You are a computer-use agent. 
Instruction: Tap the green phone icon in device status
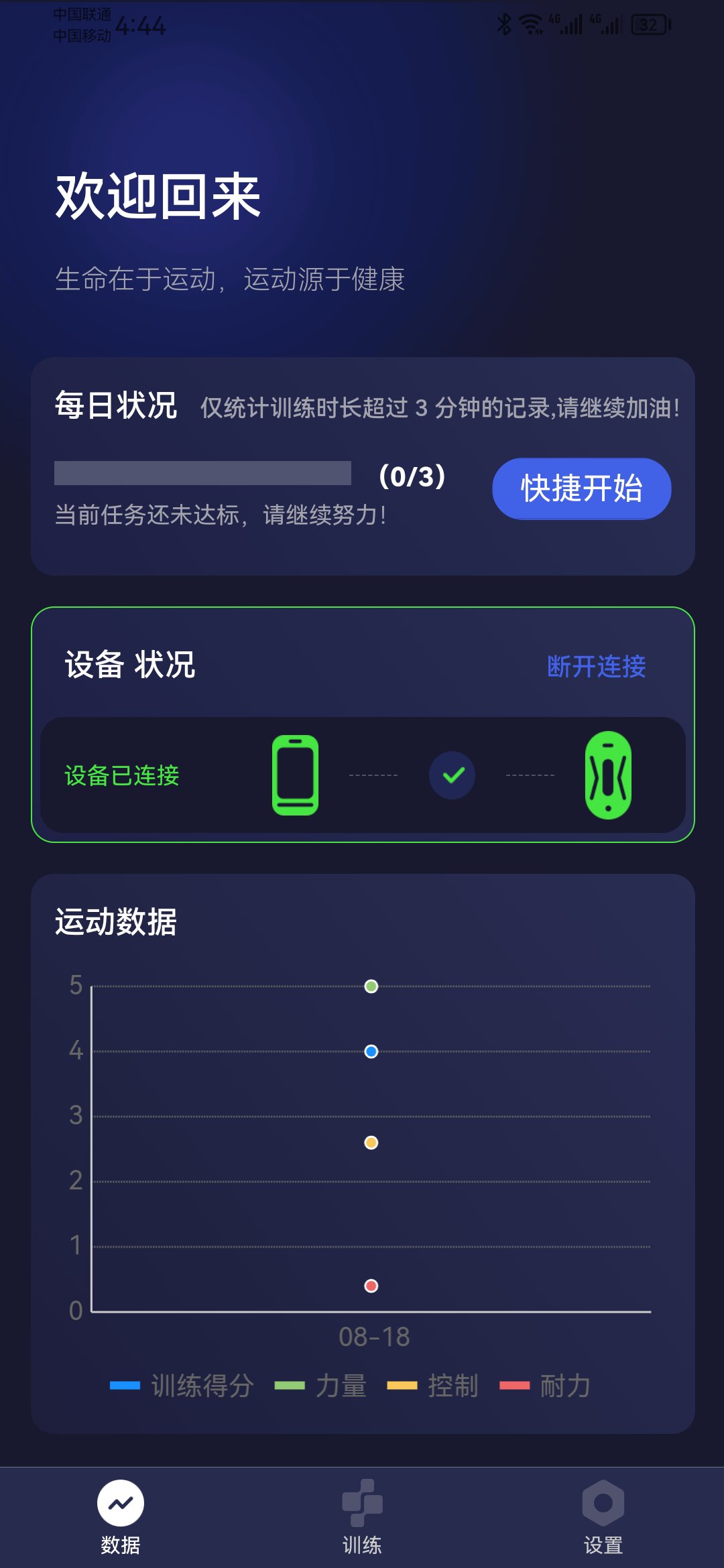click(297, 776)
